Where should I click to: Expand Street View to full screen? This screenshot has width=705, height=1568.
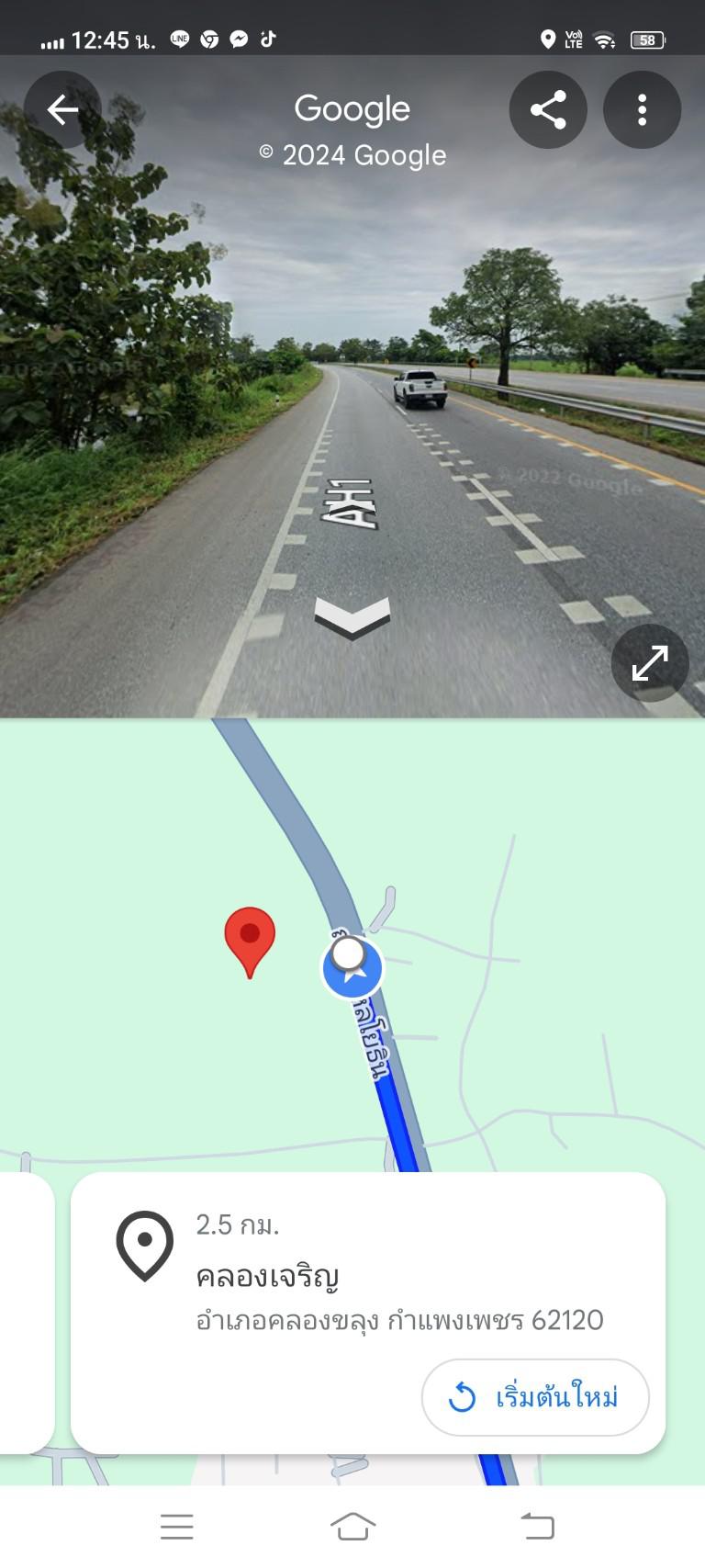pyautogui.click(x=650, y=663)
